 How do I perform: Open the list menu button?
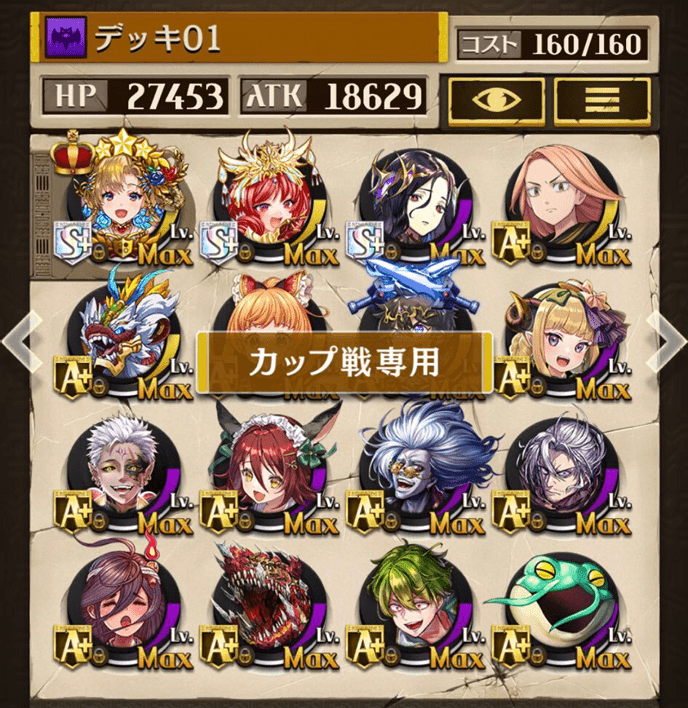pos(602,99)
